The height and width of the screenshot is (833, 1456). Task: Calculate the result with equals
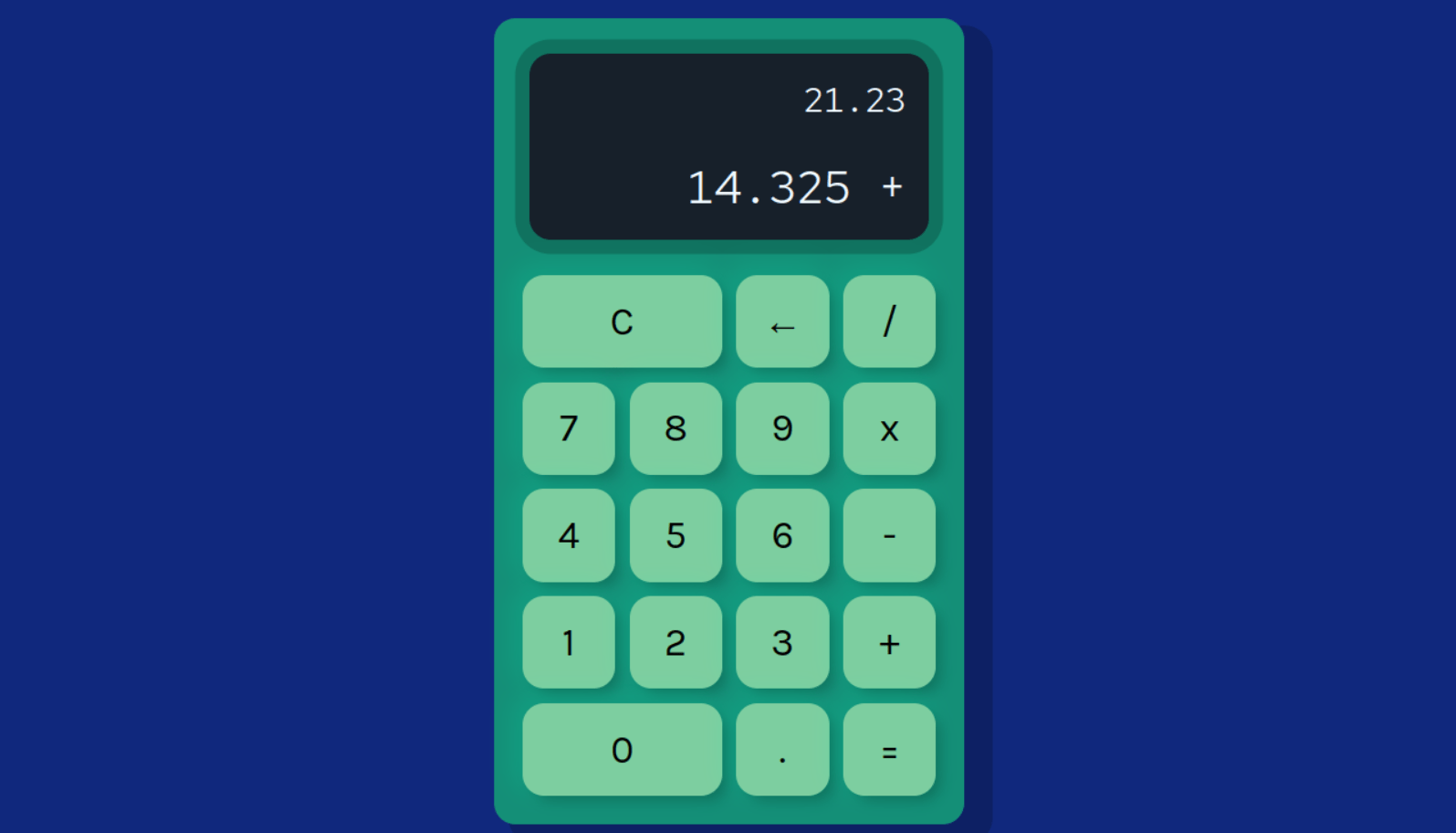(x=889, y=749)
